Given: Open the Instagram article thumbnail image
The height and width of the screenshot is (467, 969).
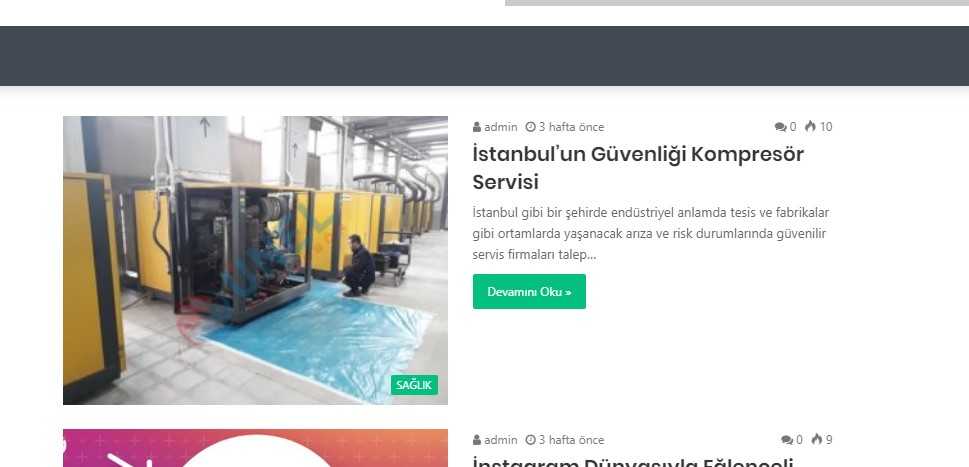Looking at the screenshot, I should tap(255, 448).
